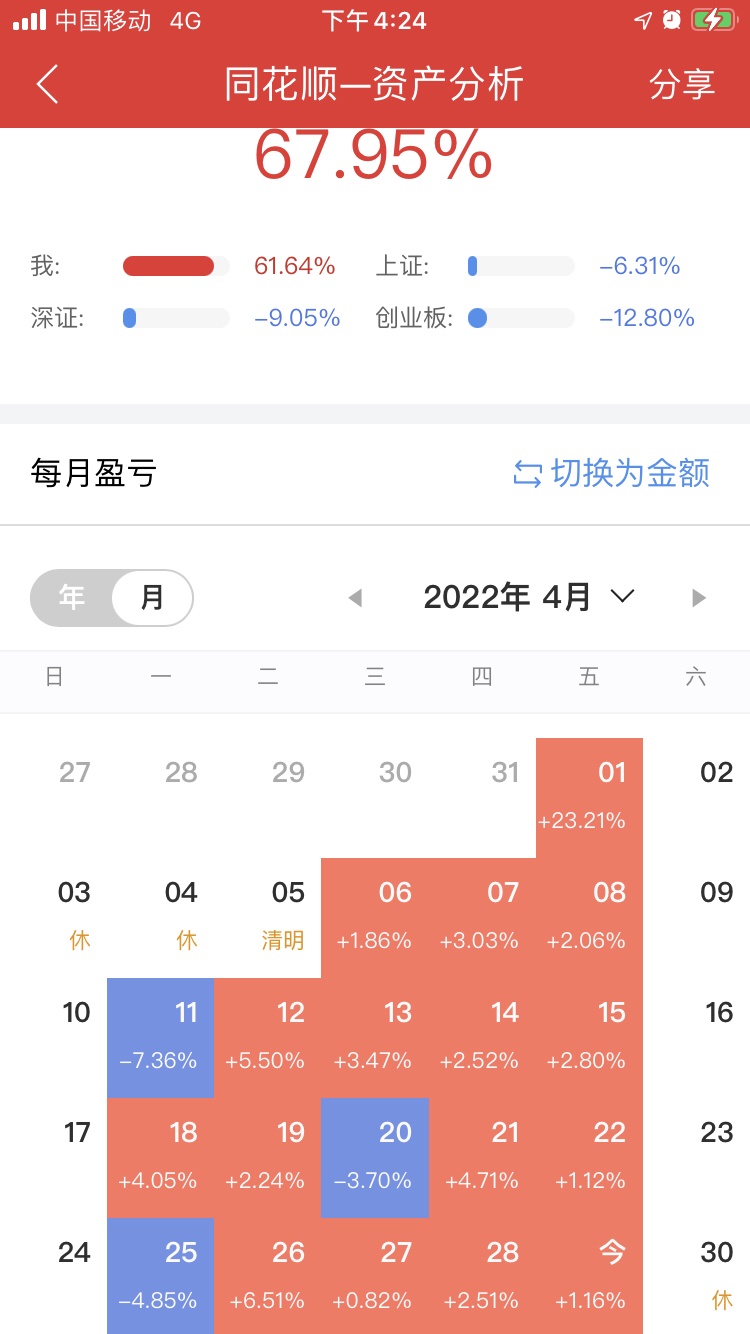Viewport: 750px width, 1334px height.
Task: Open today's 今 cell showing +1.16%
Action: tap(589, 1276)
